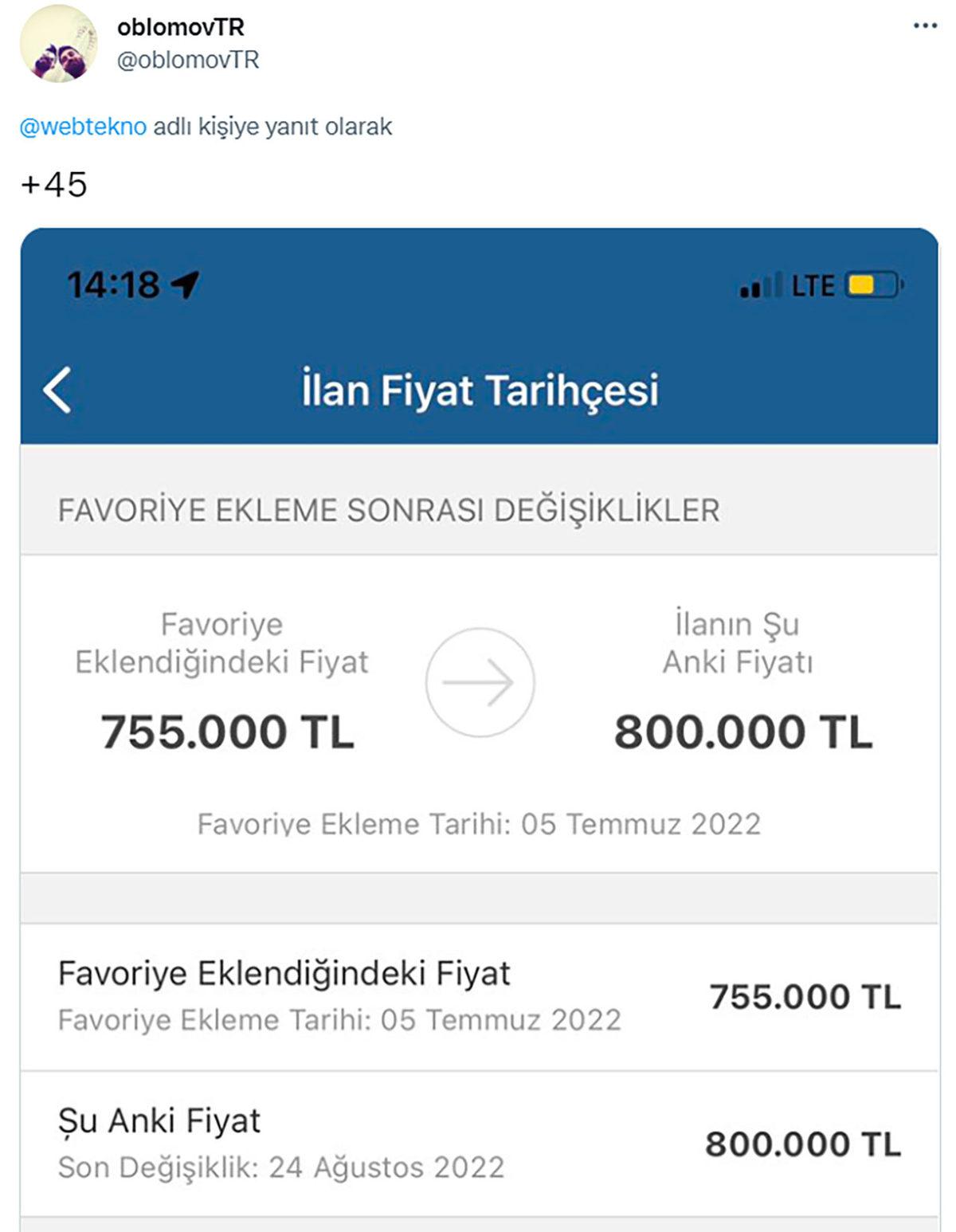
Task: Click the gray arrow between the two prices
Action: pyautogui.click(x=478, y=684)
